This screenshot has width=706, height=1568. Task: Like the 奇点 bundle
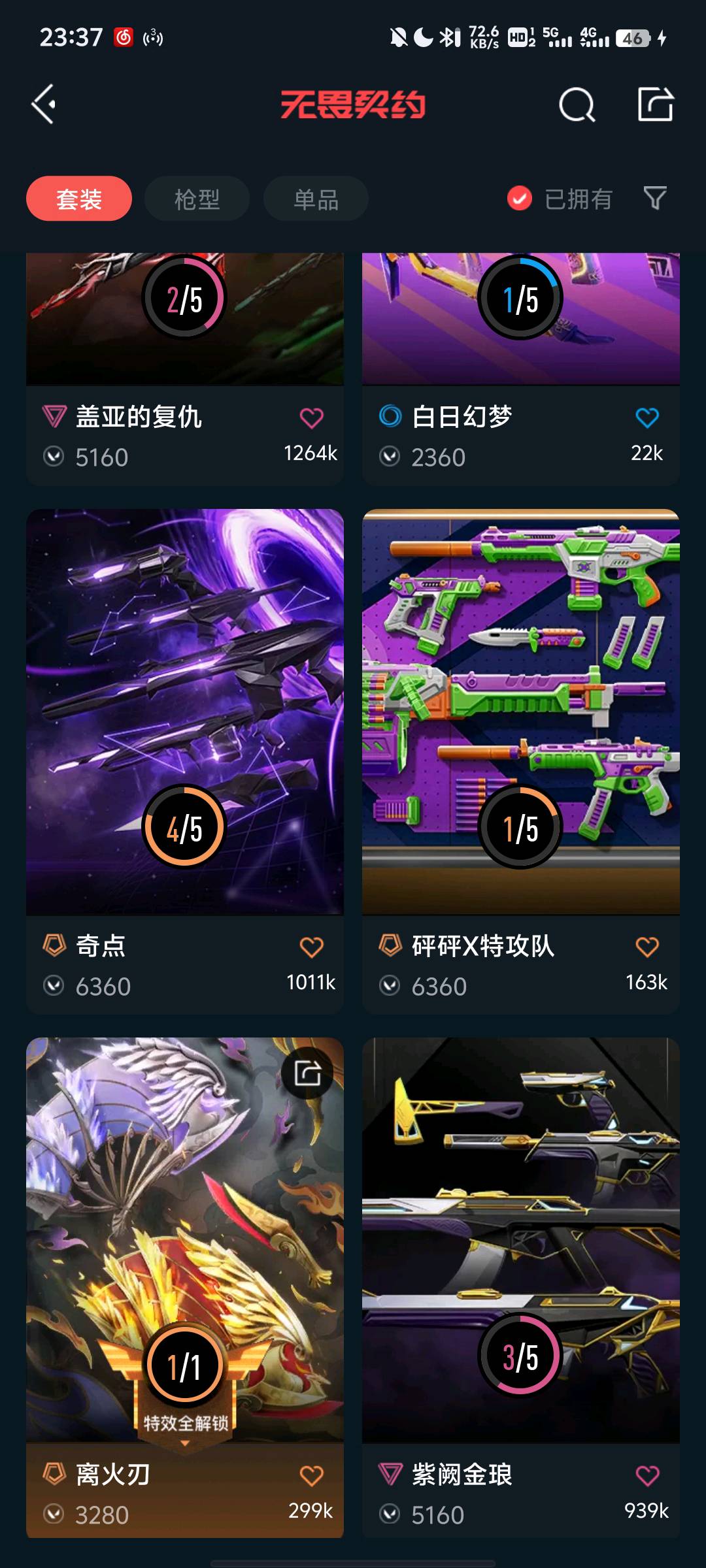click(311, 947)
